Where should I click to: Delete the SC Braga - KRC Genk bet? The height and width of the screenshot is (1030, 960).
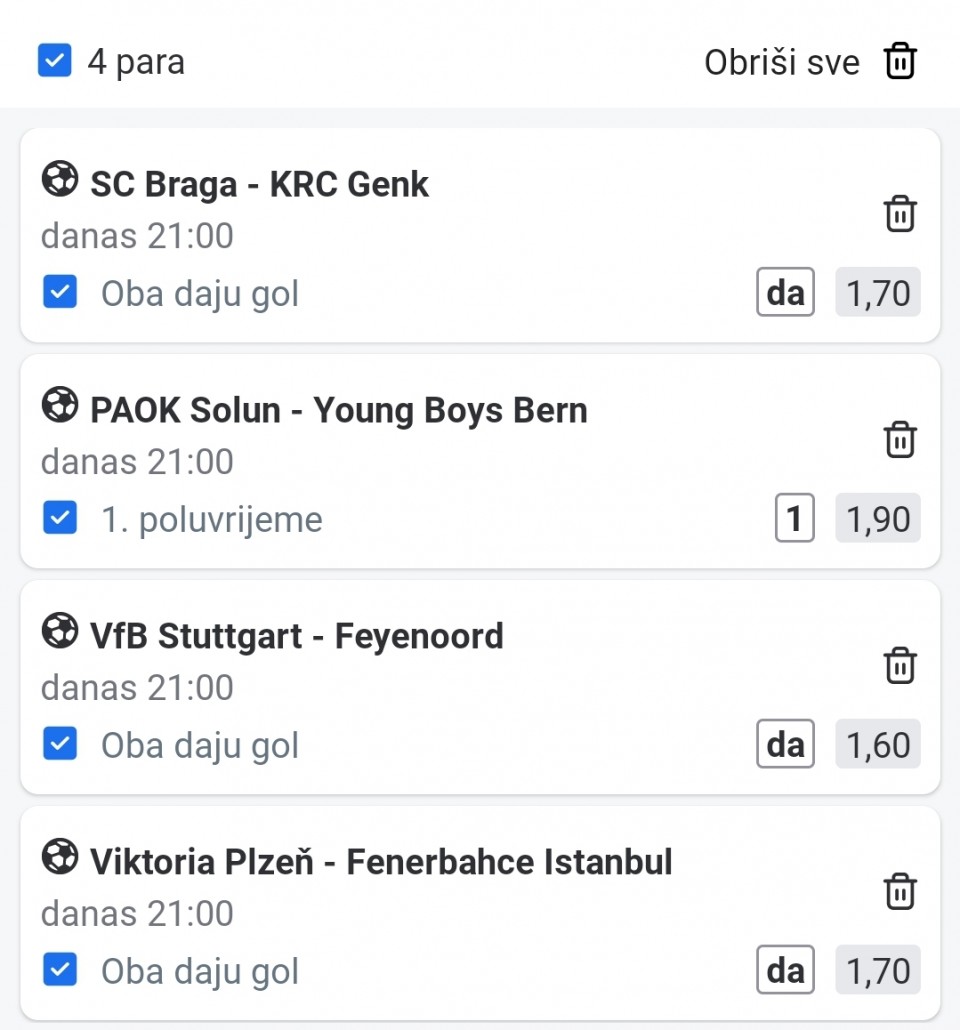900,214
